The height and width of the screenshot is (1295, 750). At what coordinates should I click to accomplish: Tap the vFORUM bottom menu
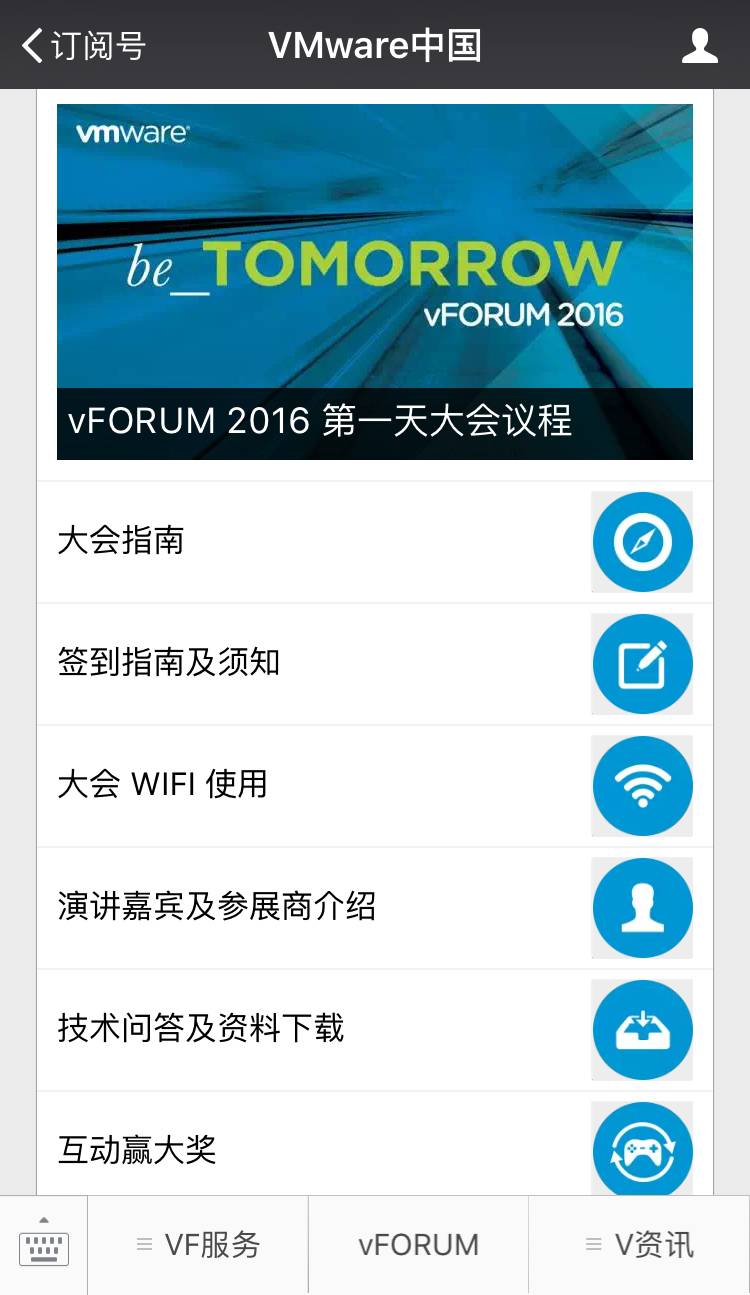click(418, 1245)
